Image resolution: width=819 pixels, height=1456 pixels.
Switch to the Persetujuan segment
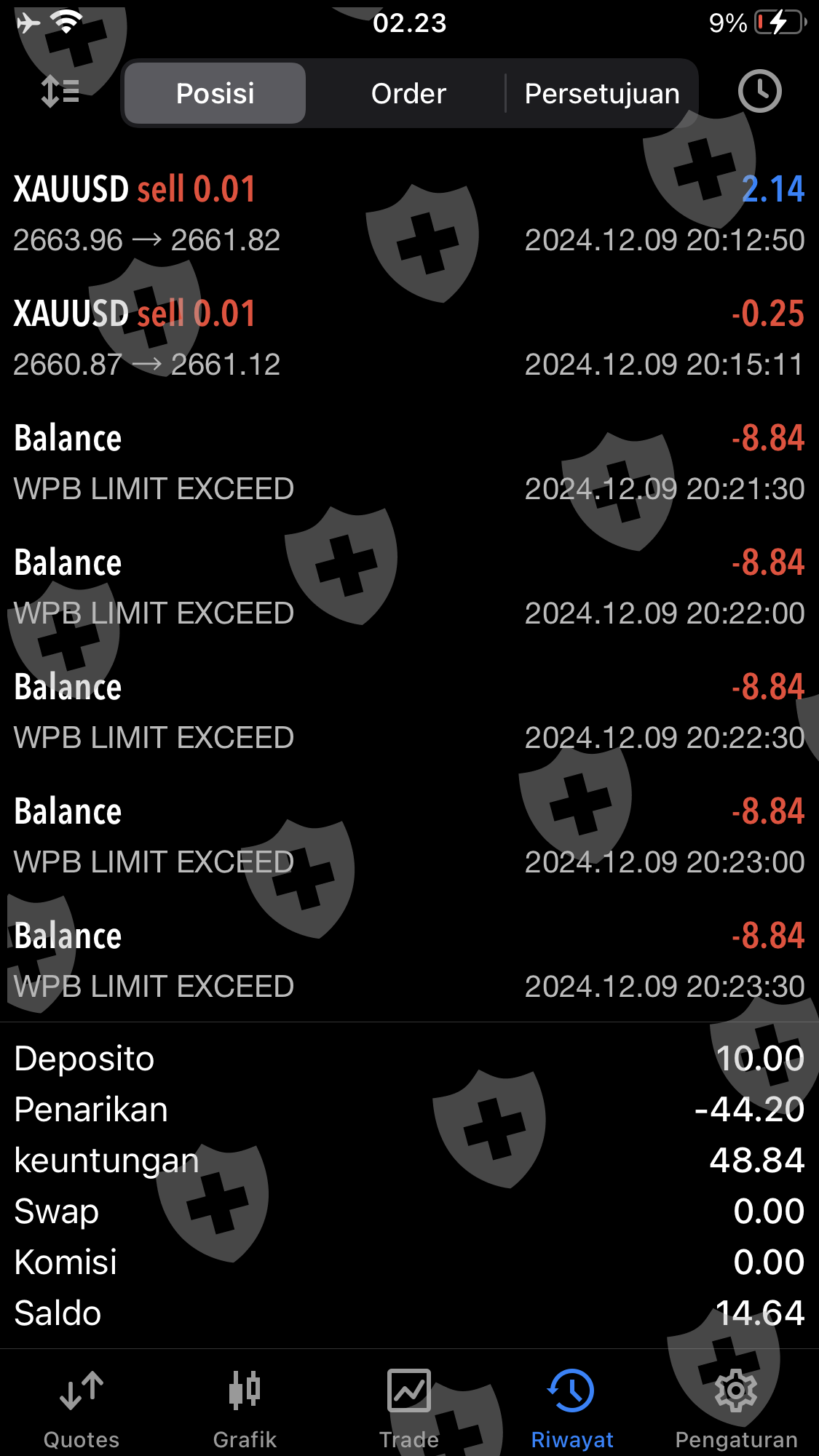click(x=602, y=93)
